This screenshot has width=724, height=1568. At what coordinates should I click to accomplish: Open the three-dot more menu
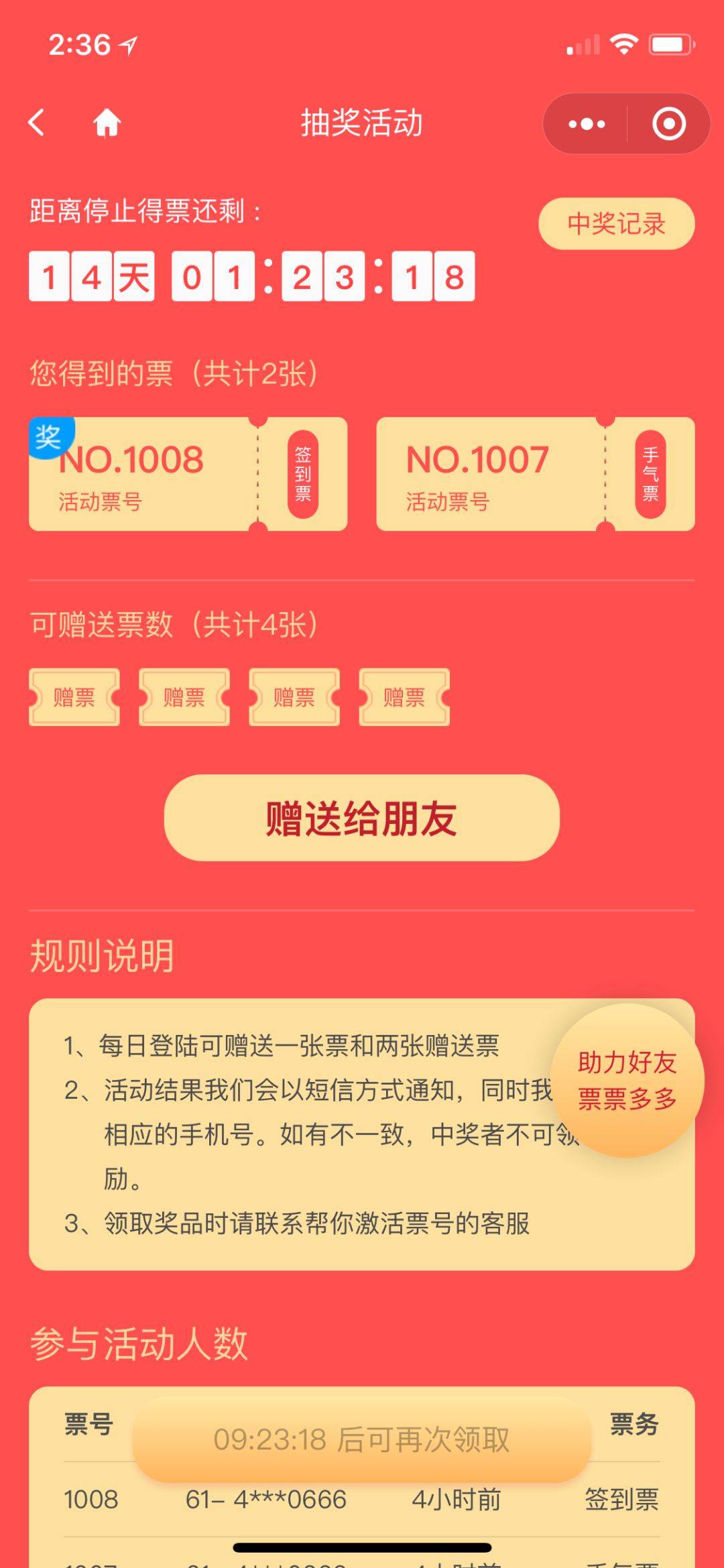pyautogui.click(x=586, y=124)
